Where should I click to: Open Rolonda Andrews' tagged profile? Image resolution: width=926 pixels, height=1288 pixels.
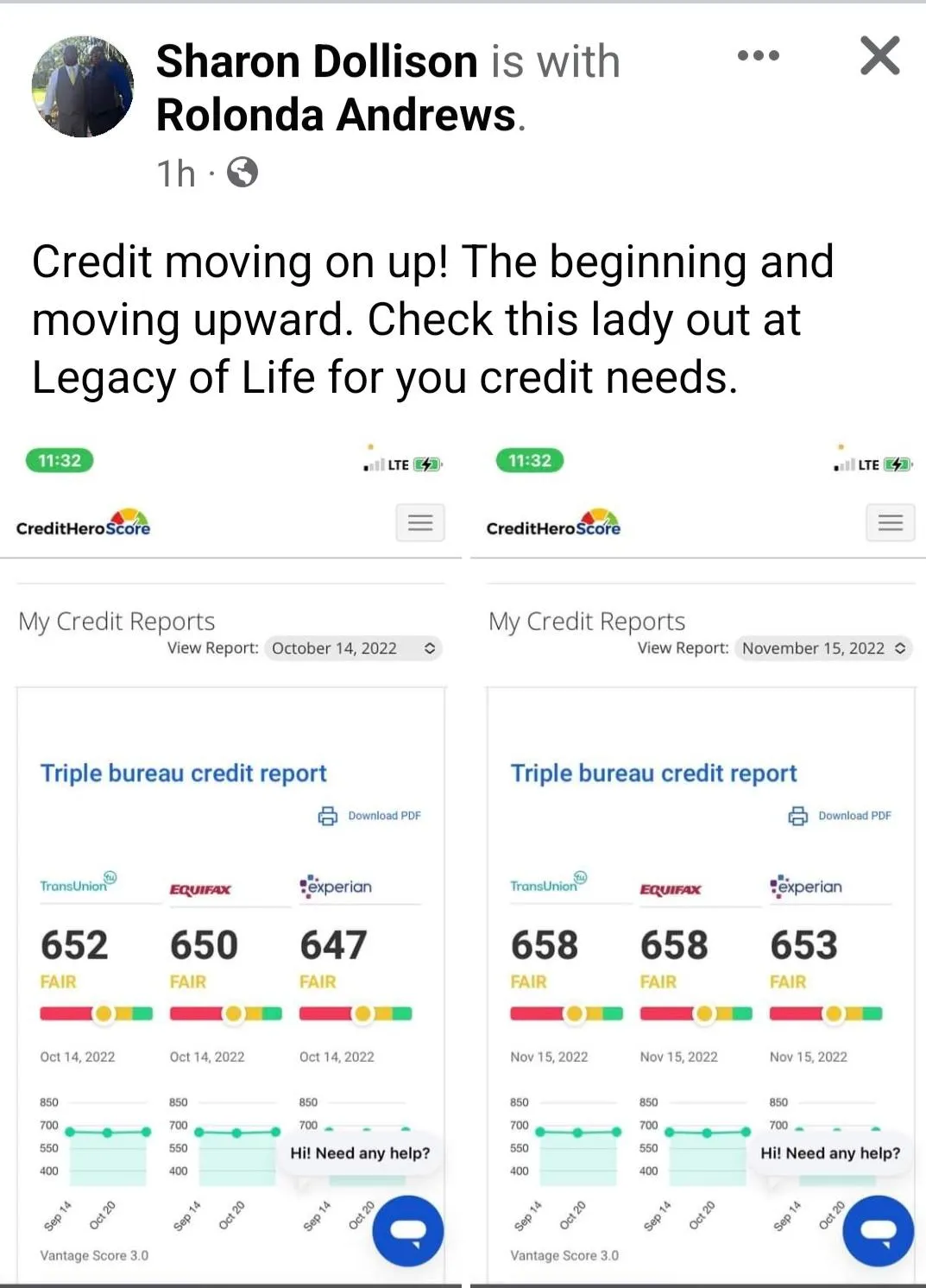(x=336, y=116)
